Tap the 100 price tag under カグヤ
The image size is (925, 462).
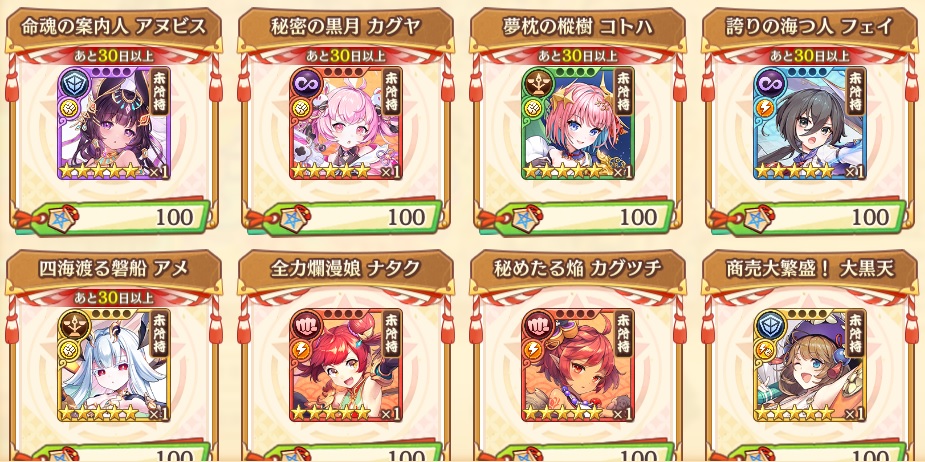pos(350,218)
